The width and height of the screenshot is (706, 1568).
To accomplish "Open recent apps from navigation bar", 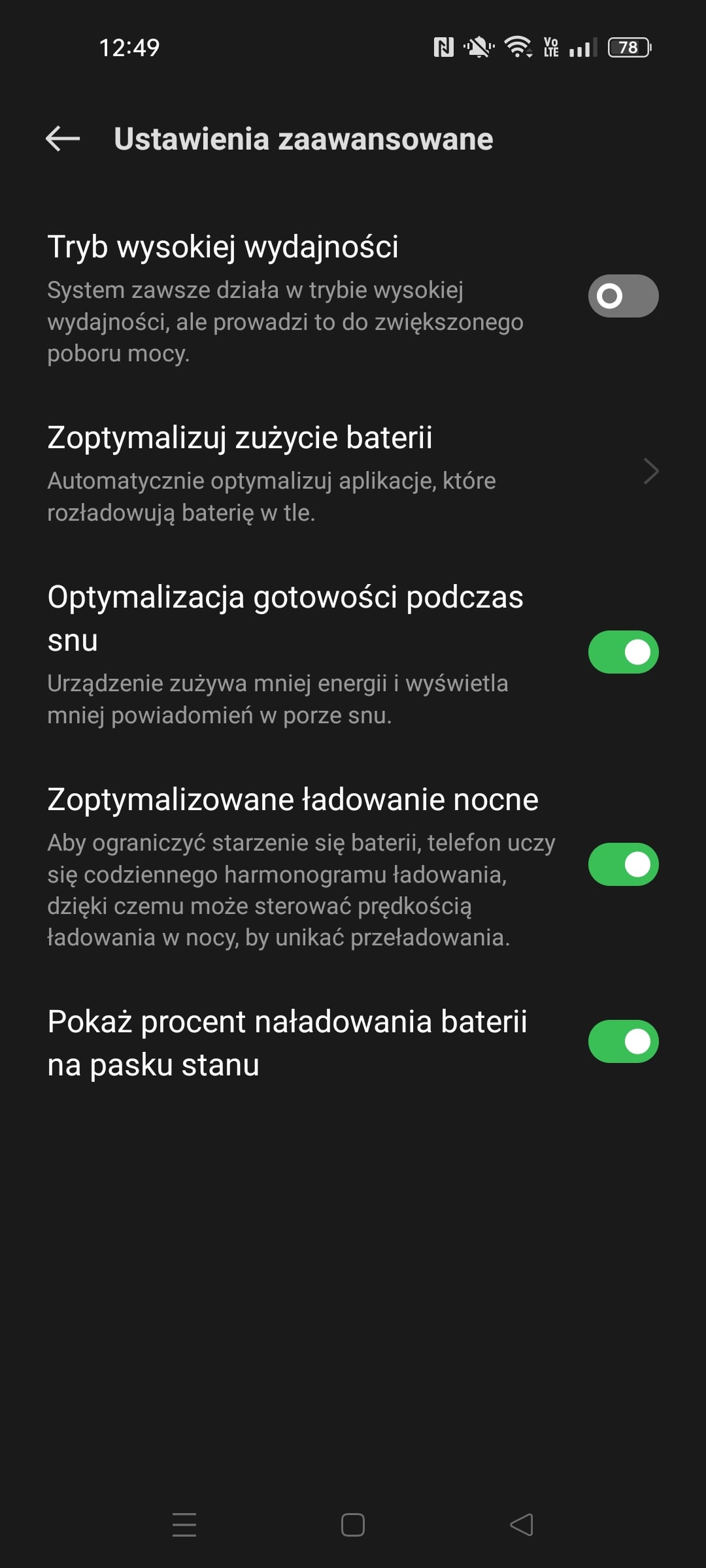I will pos(184,1525).
